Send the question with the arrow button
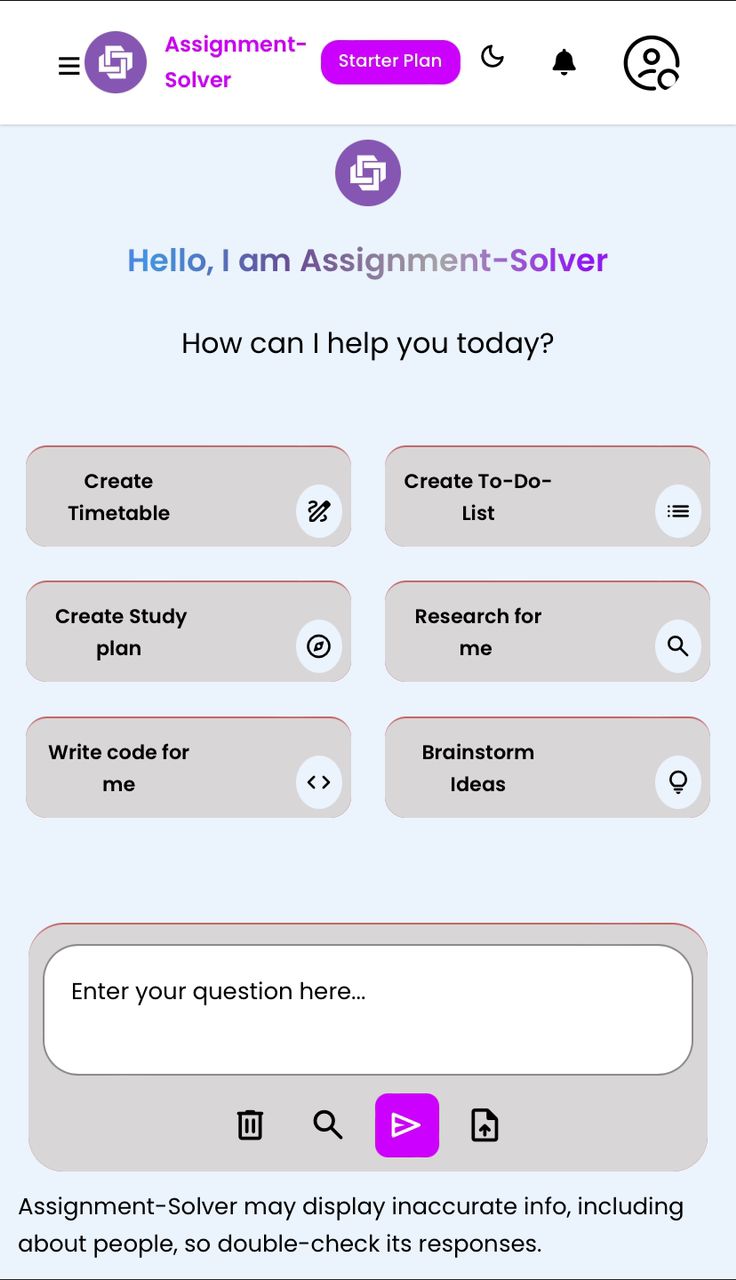Screen dimensions: 736x1280 click(407, 1125)
